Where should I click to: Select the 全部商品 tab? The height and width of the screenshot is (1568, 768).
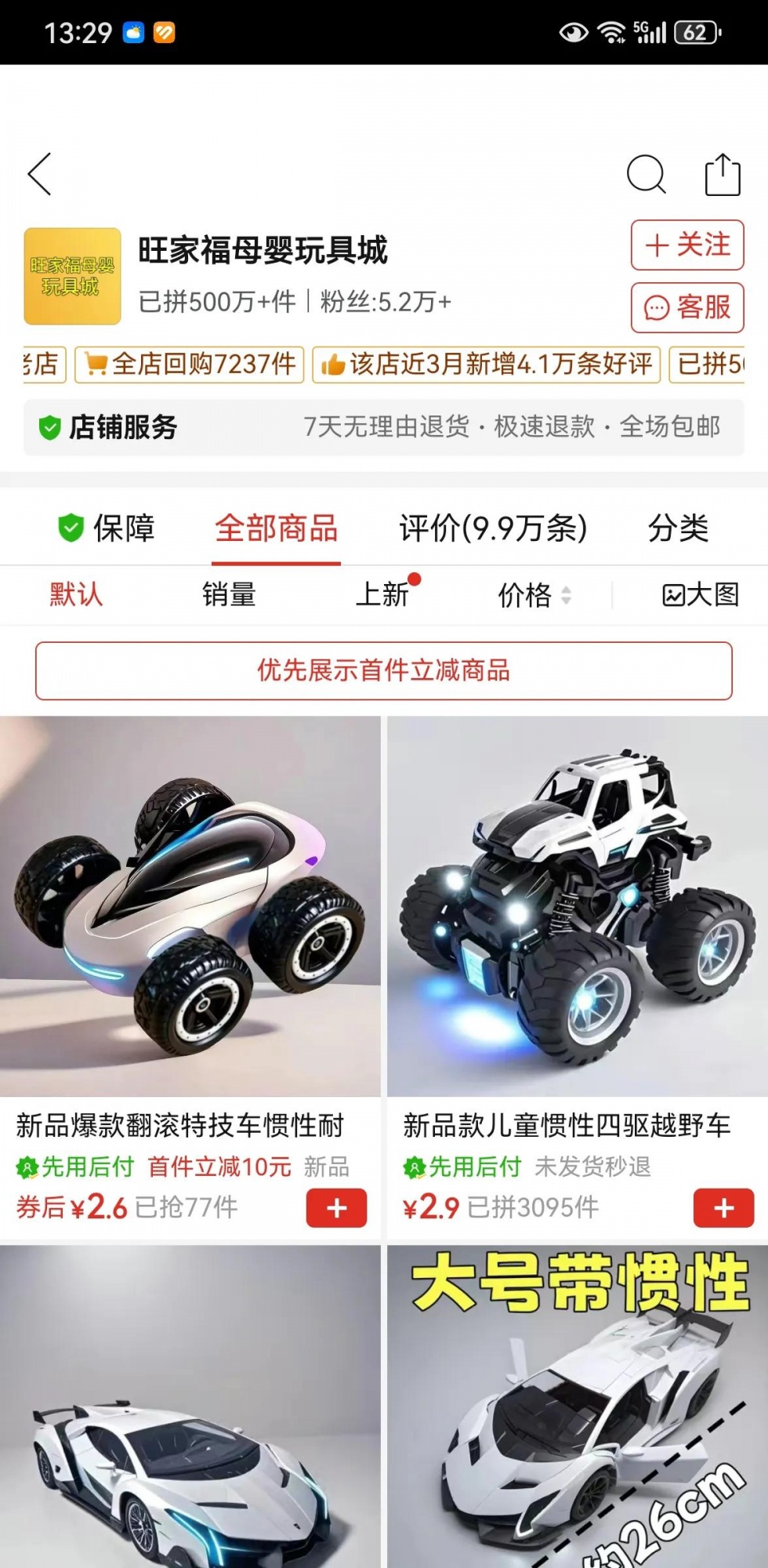276,528
